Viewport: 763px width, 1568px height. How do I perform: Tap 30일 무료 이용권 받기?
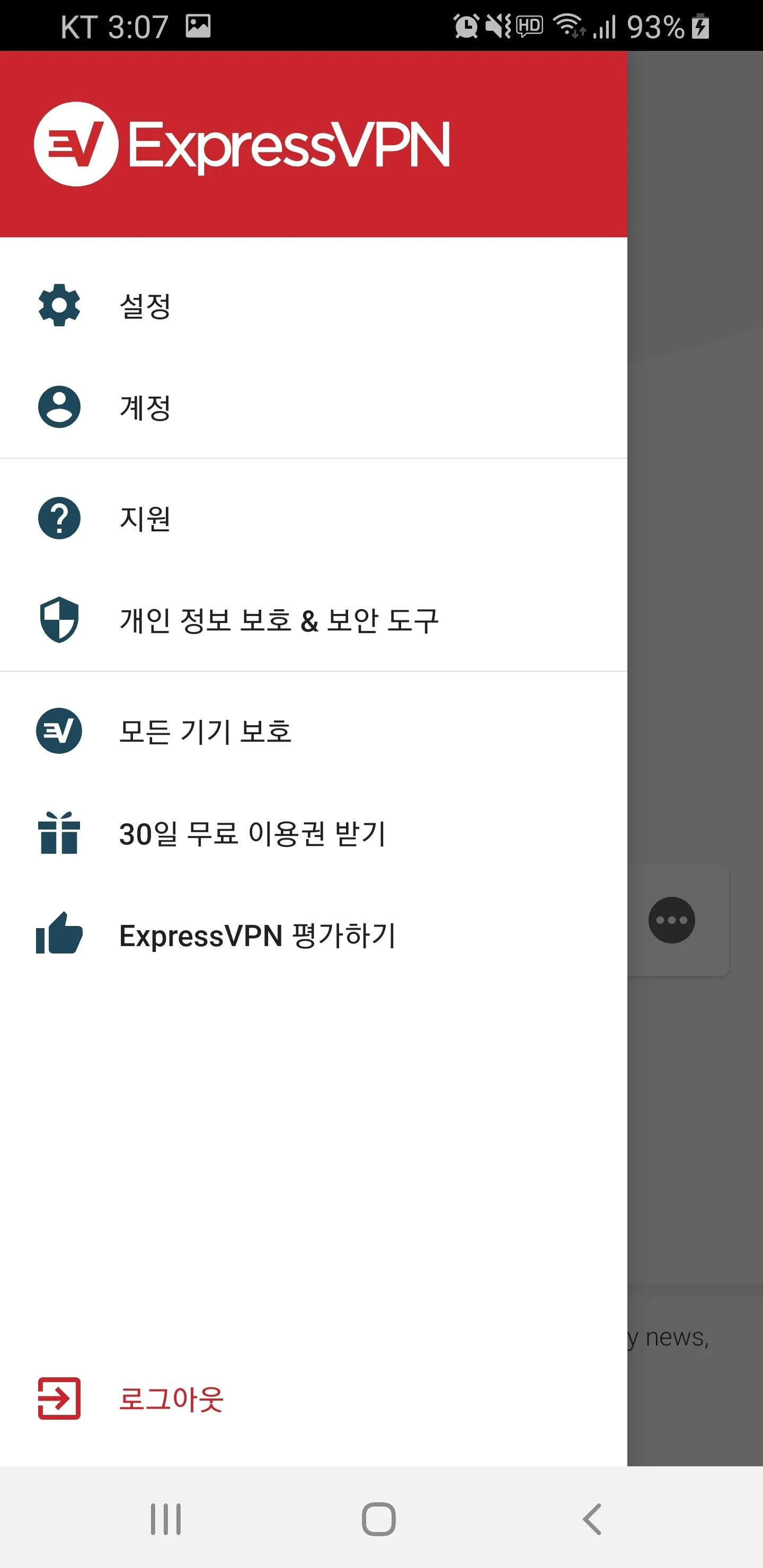point(314,833)
